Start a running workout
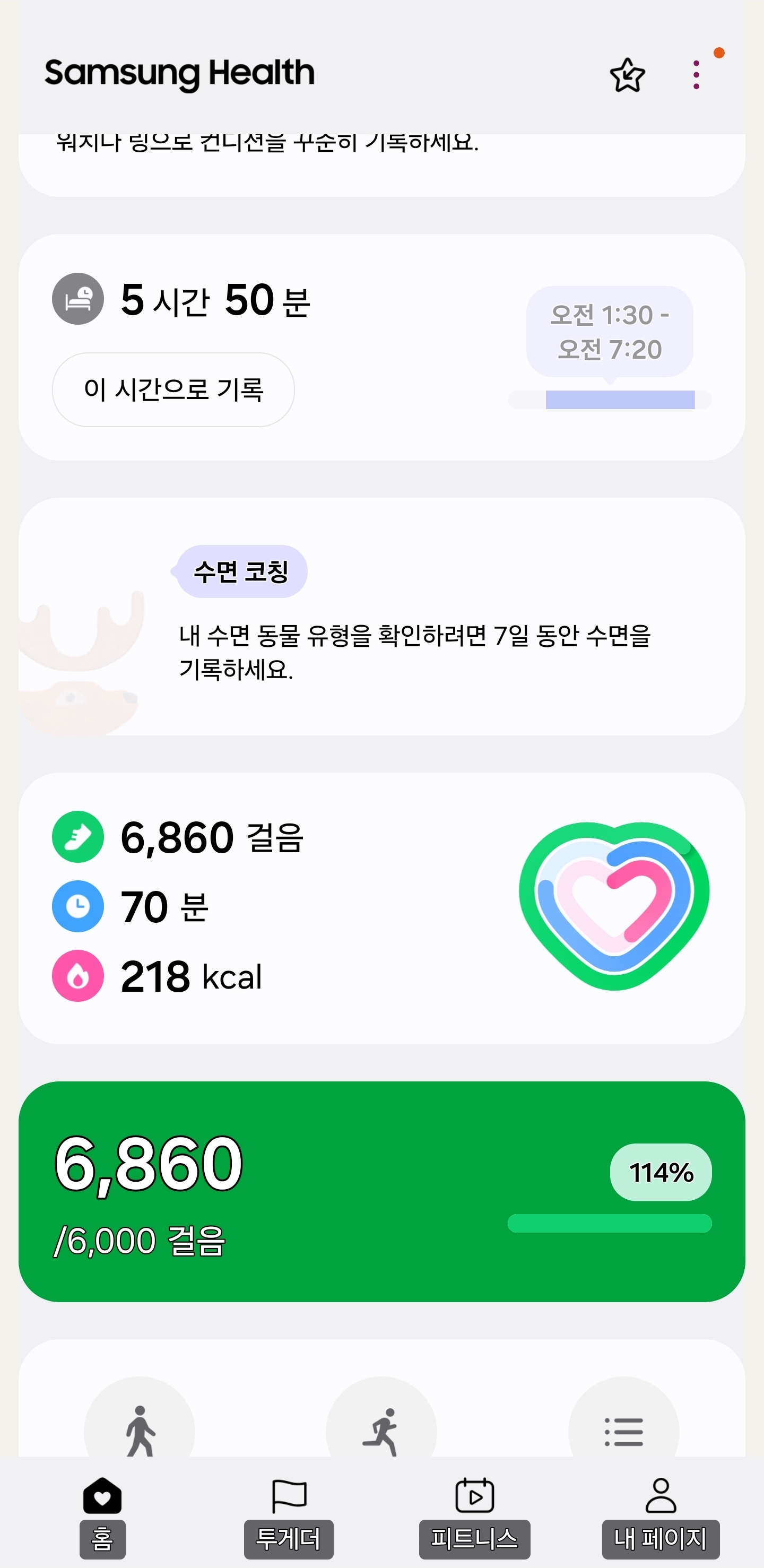 (x=381, y=1427)
